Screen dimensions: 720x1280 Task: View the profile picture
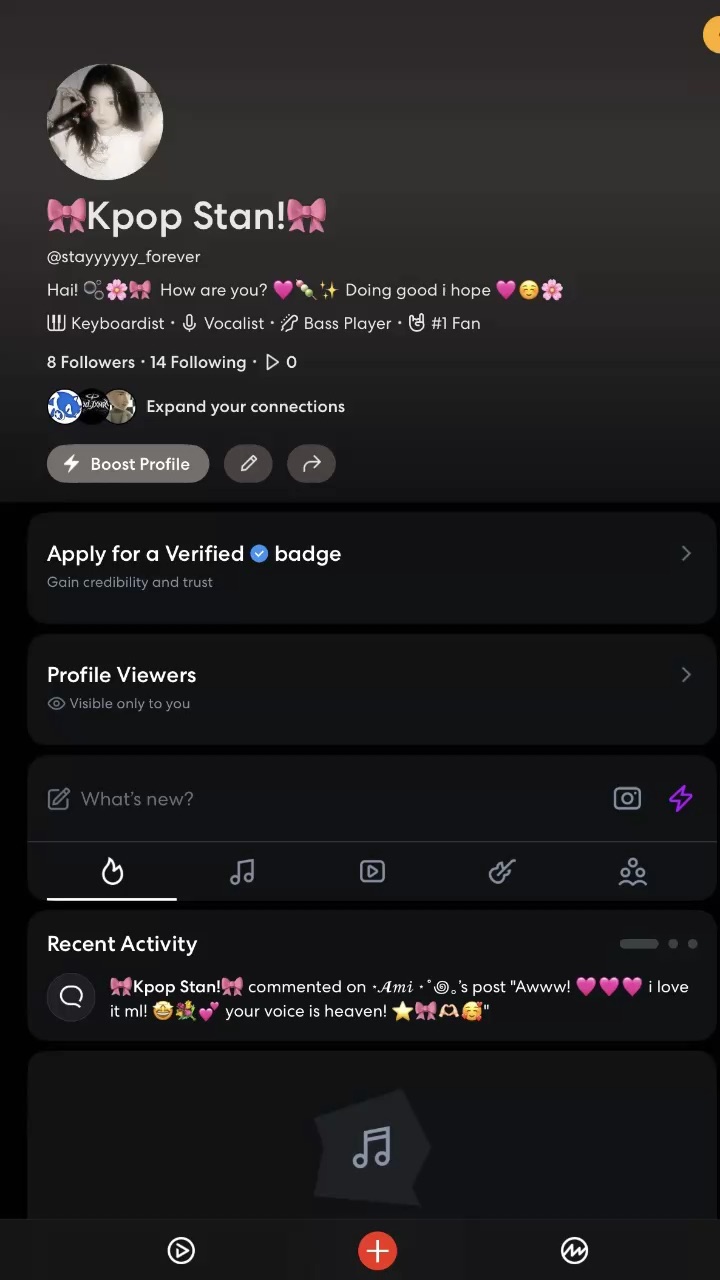click(105, 122)
